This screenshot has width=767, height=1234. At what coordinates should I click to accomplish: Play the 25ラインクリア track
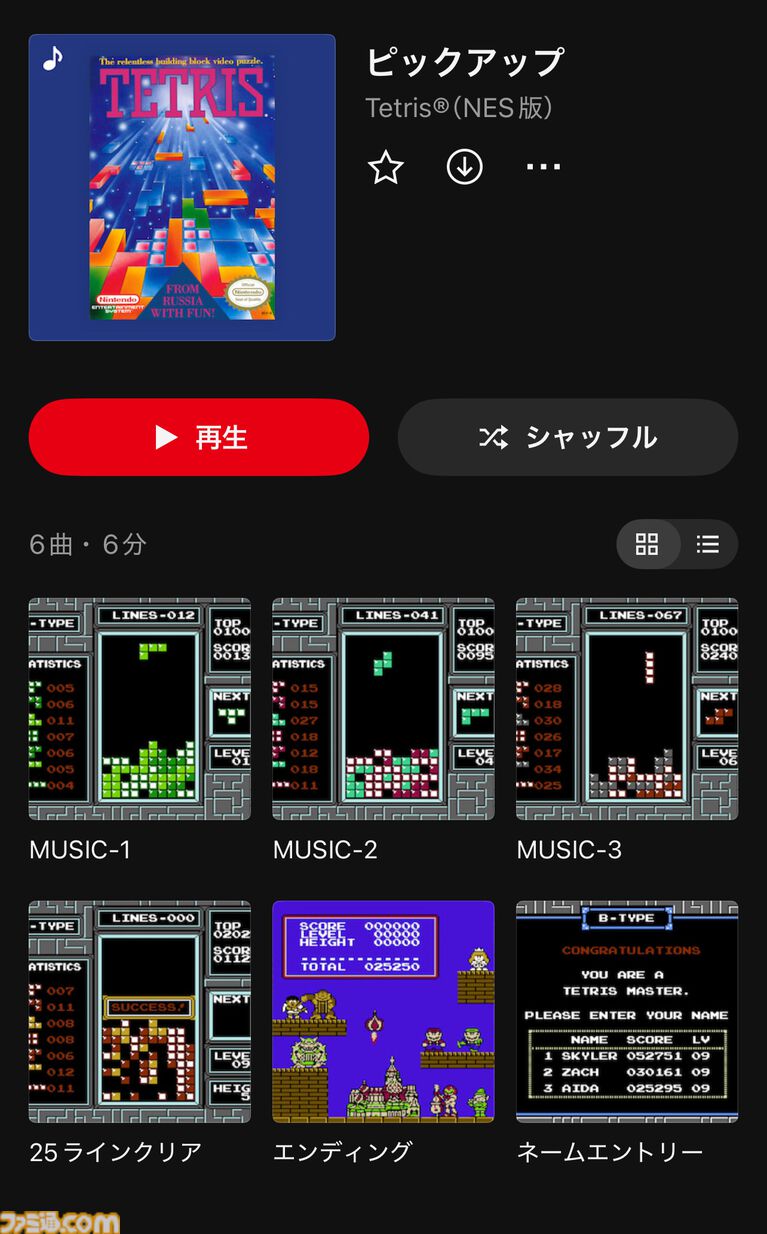(x=139, y=1011)
